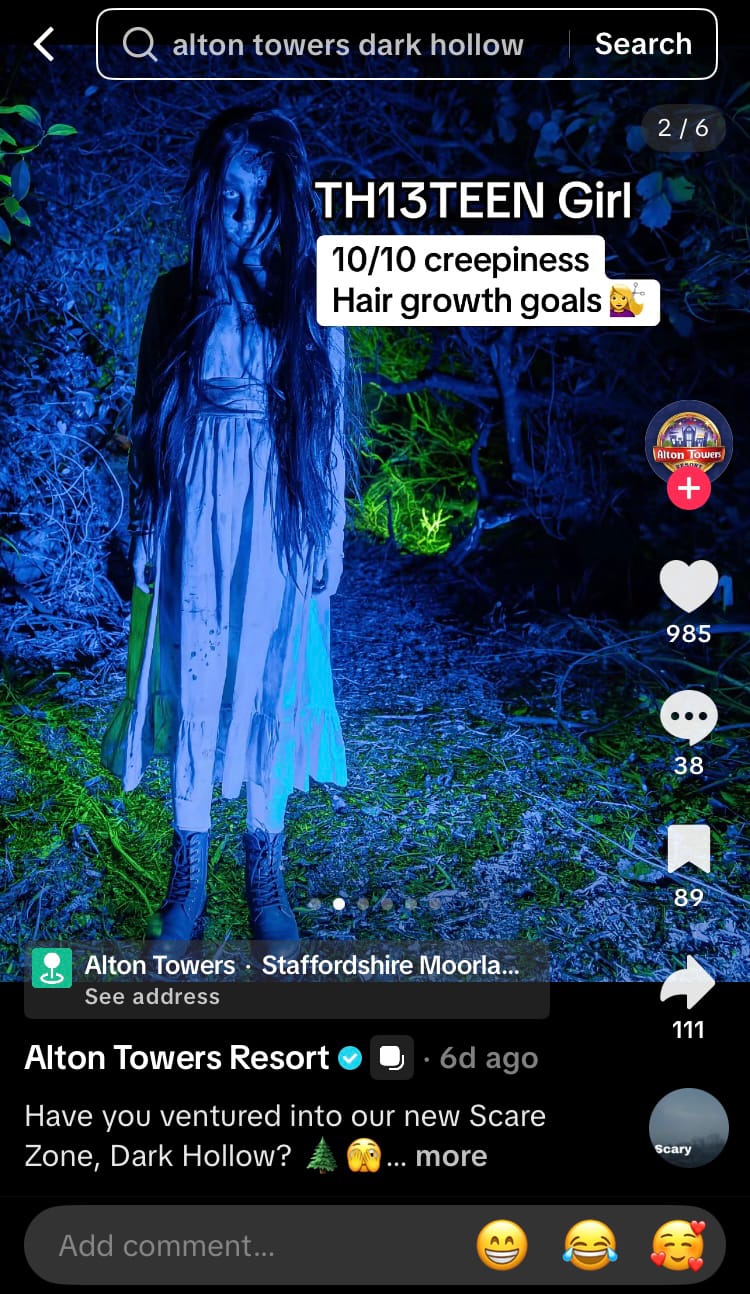
Task: Save this post with the bookmark icon
Action: [688, 850]
